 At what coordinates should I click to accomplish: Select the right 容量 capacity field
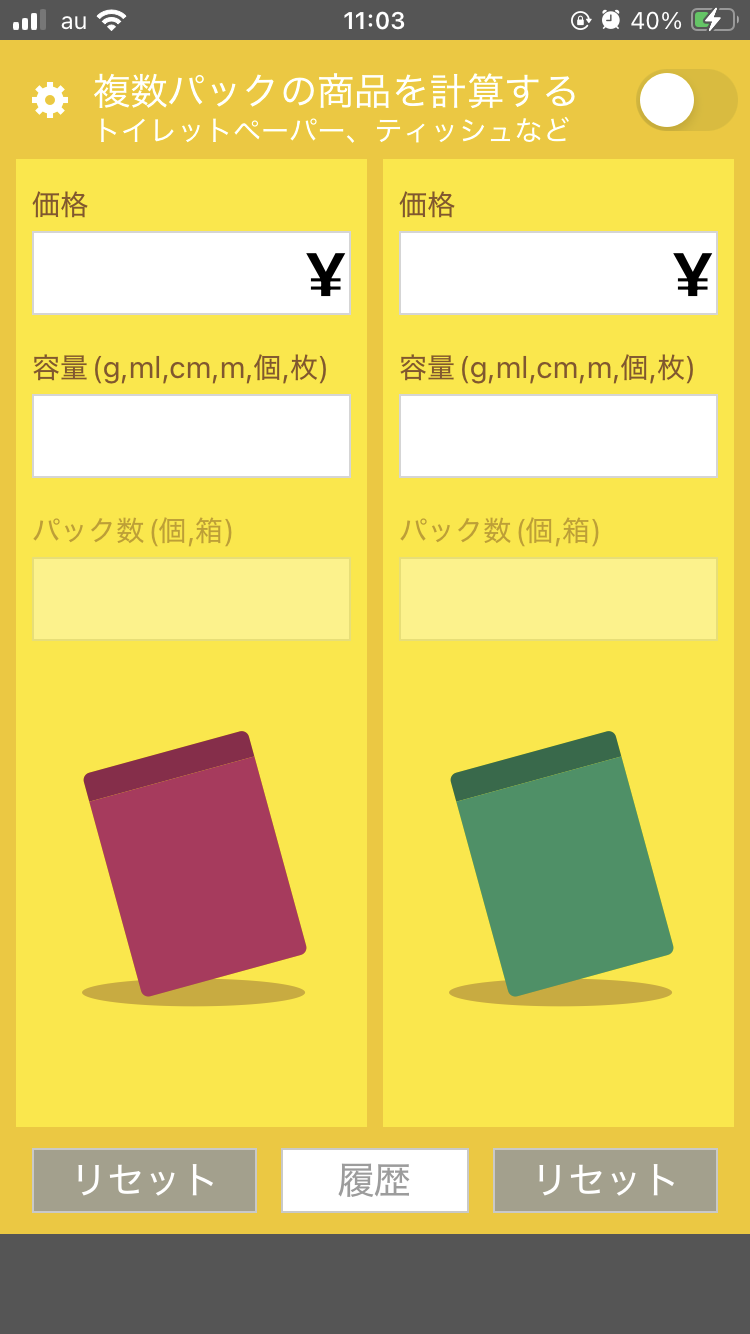click(x=558, y=436)
